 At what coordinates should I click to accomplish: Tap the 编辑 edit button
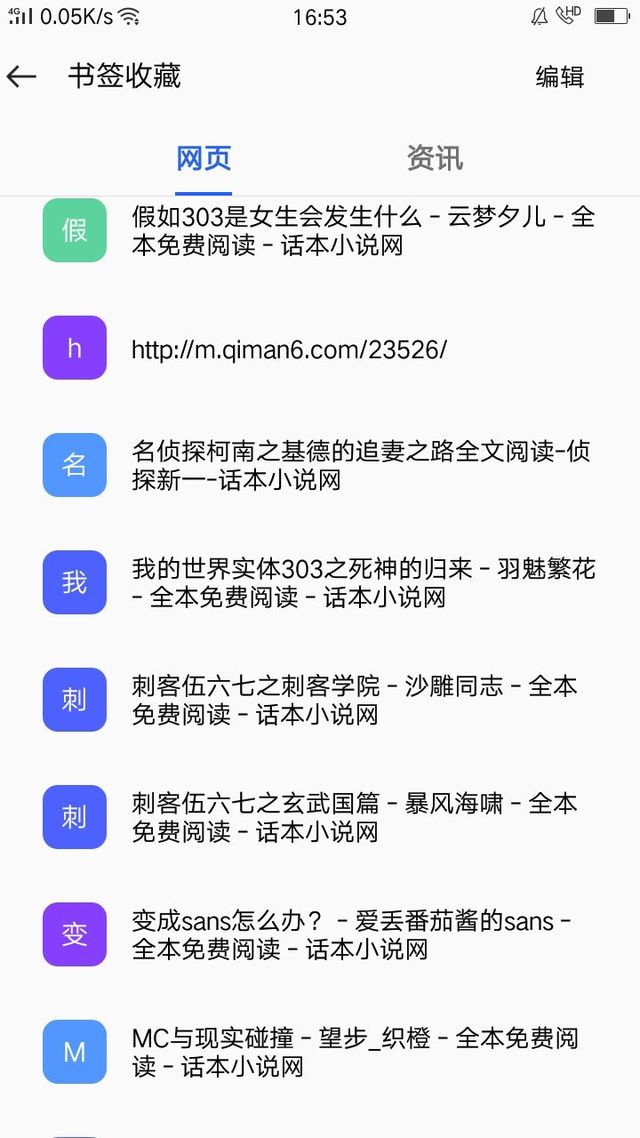coord(559,77)
